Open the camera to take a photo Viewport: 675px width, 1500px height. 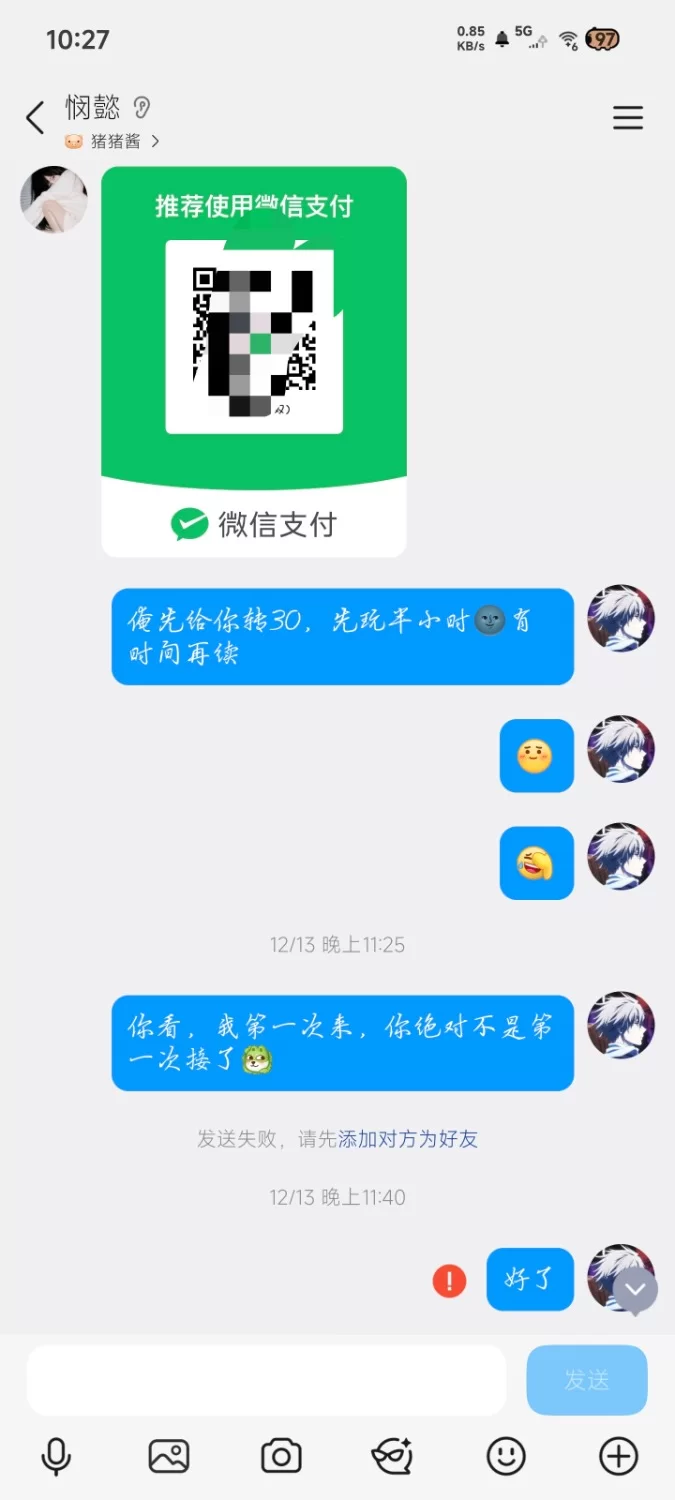click(x=281, y=1456)
